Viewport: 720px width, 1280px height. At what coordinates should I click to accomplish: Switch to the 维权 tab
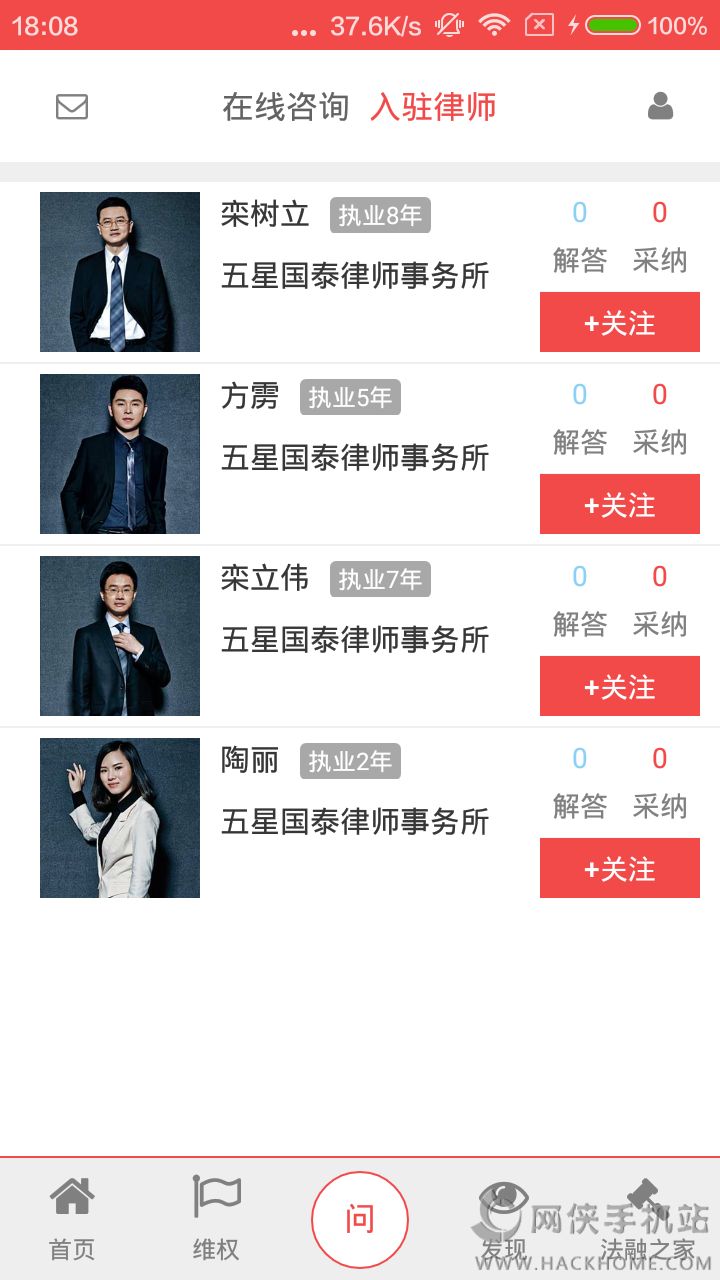click(x=216, y=1218)
